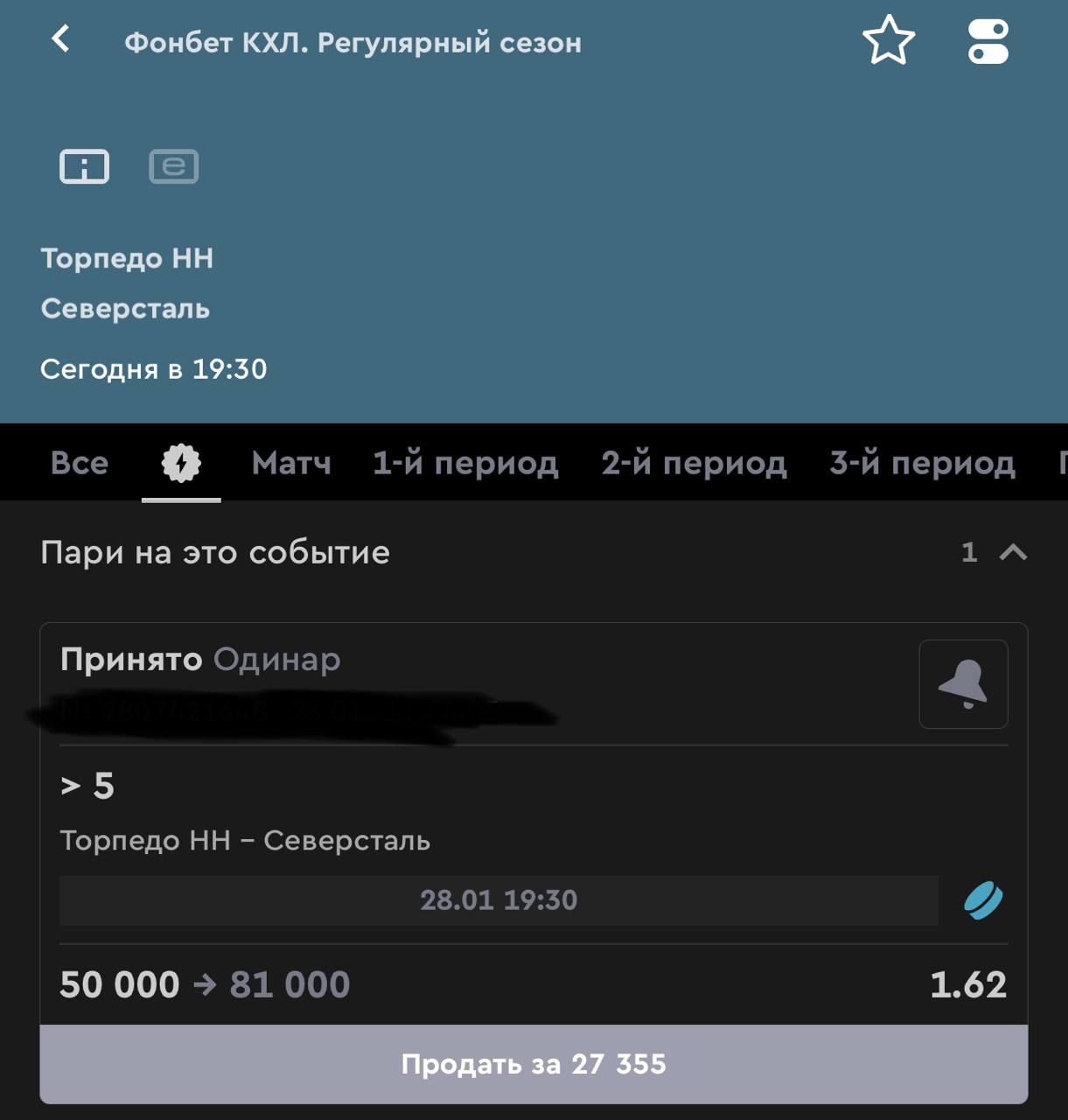Open the match info icon
Viewport: 1068px width, 1120px height.
click(x=84, y=166)
